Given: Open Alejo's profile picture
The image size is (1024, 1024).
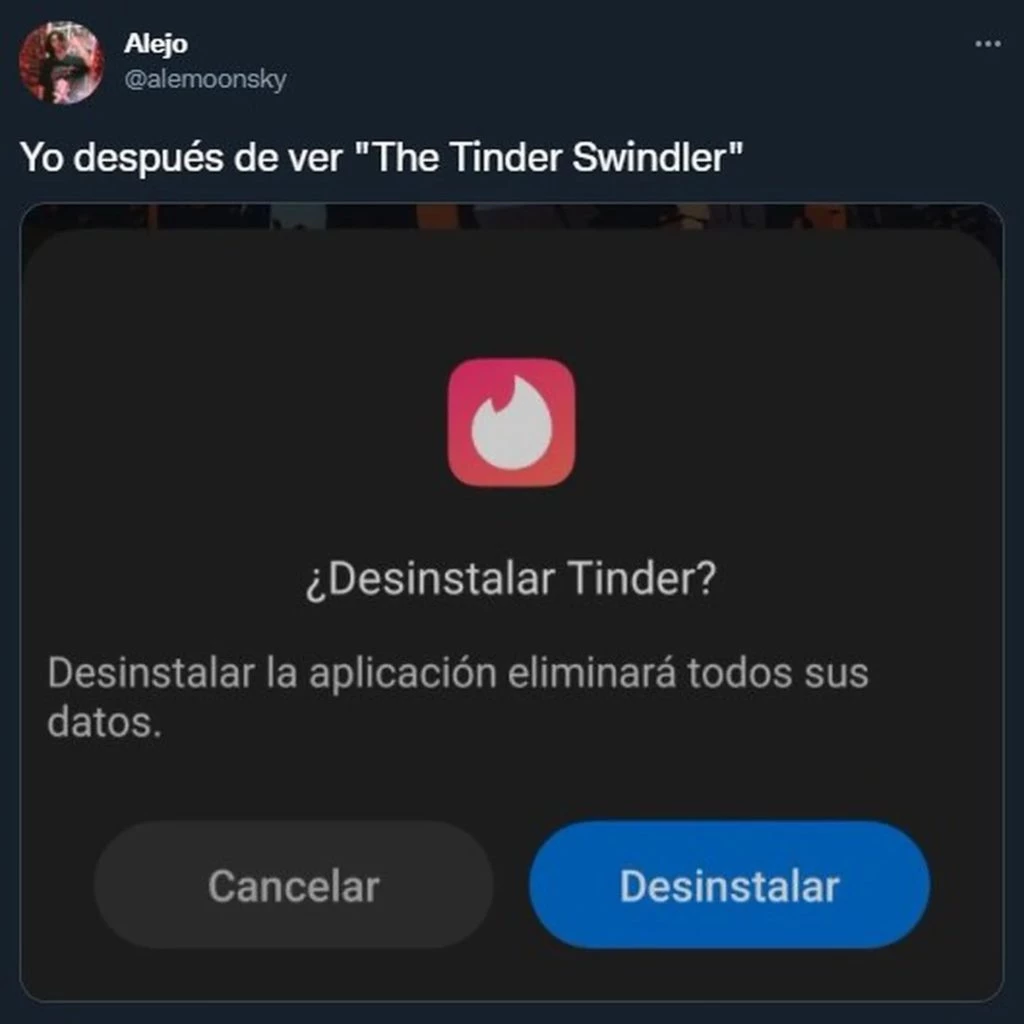Looking at the screenshot, I should click(60, 63).
